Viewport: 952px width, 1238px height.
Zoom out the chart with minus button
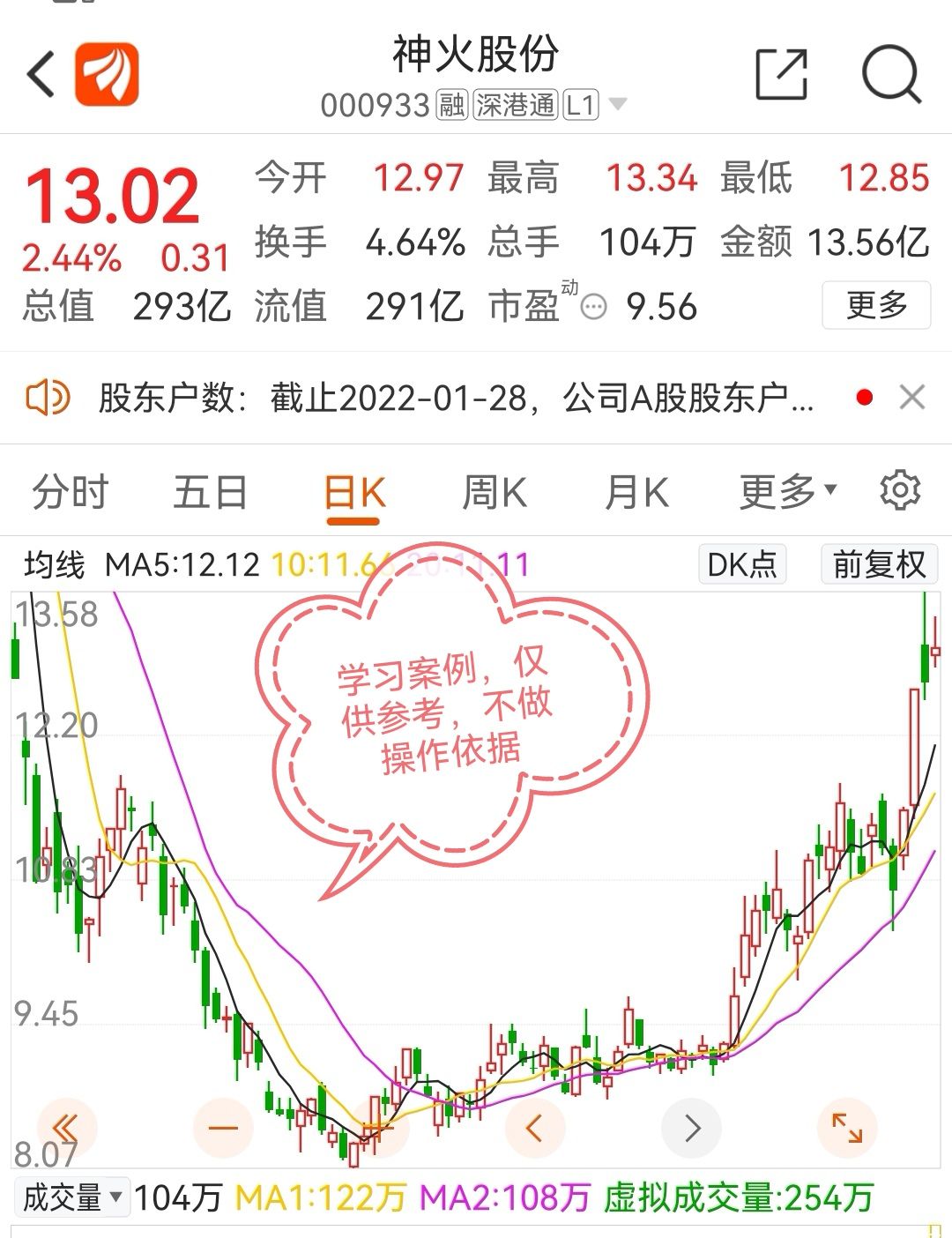point(223,1128)
